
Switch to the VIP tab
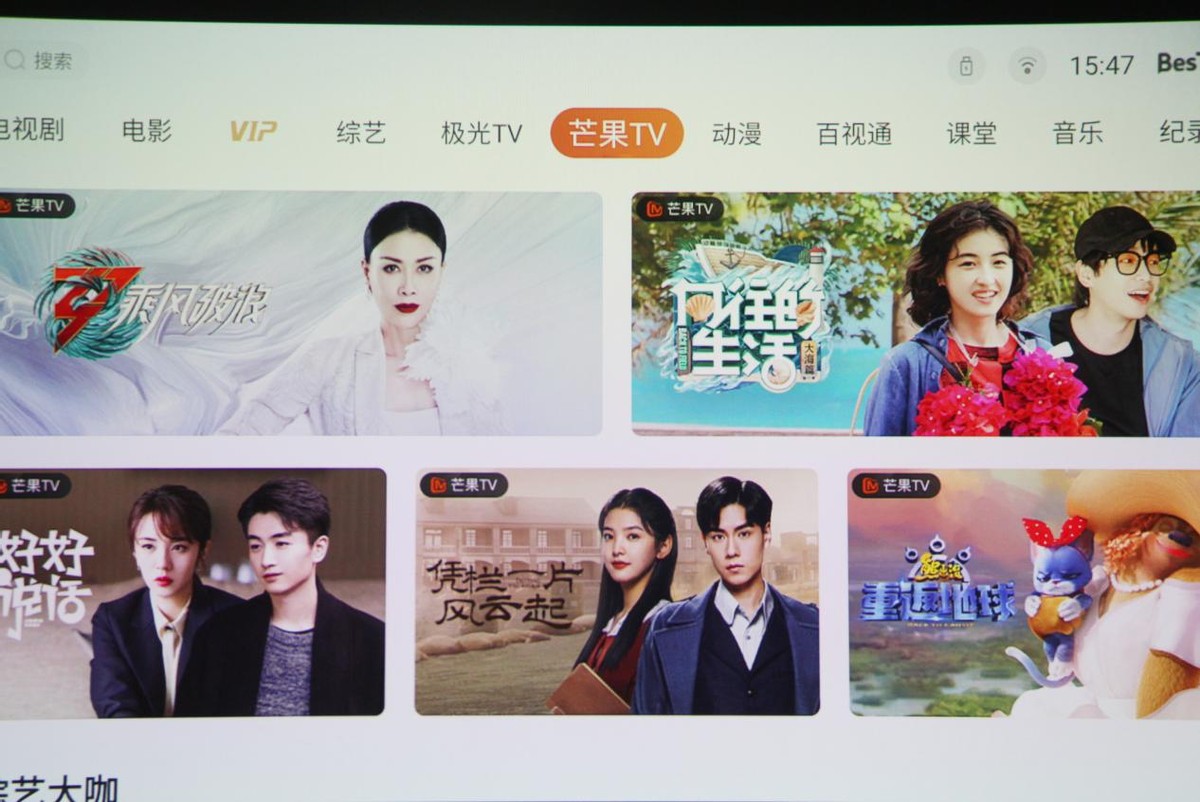tap(253, 131)
